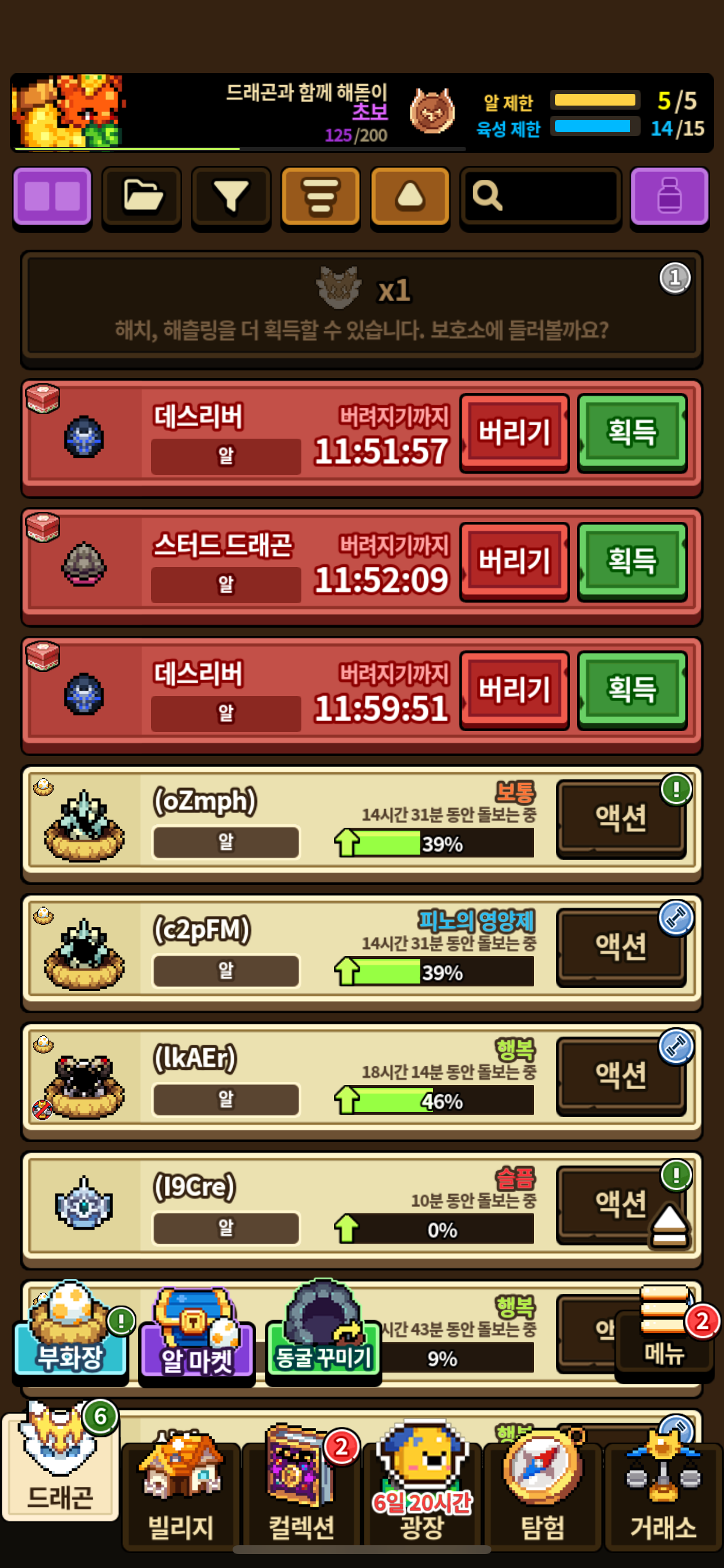Image resolution: width=724 pixels, height=1568 pixels.
Task: Tap the dragon search field
Action: click(540, 197)
